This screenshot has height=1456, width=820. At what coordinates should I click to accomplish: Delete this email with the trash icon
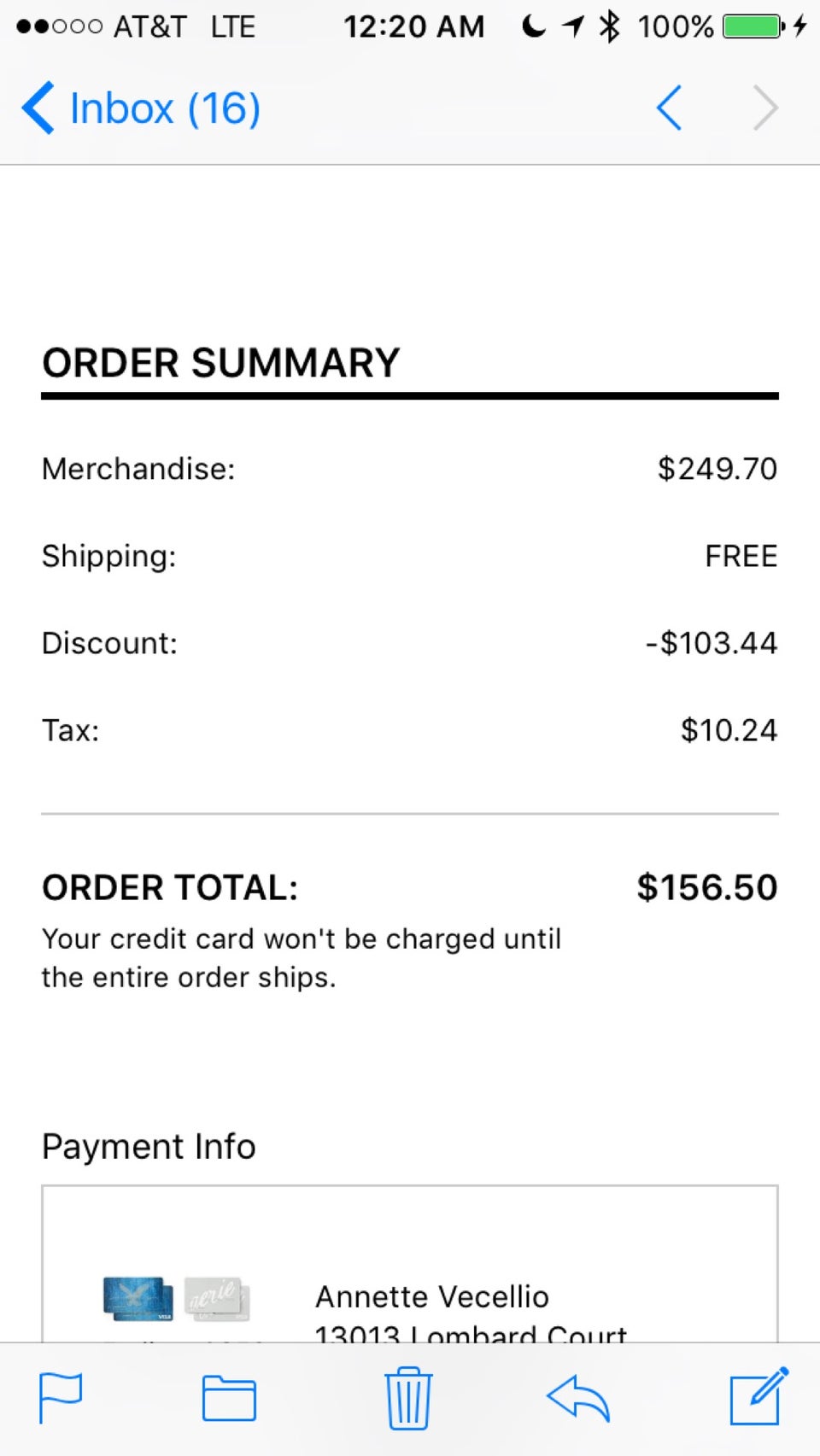click(408, 1398)
